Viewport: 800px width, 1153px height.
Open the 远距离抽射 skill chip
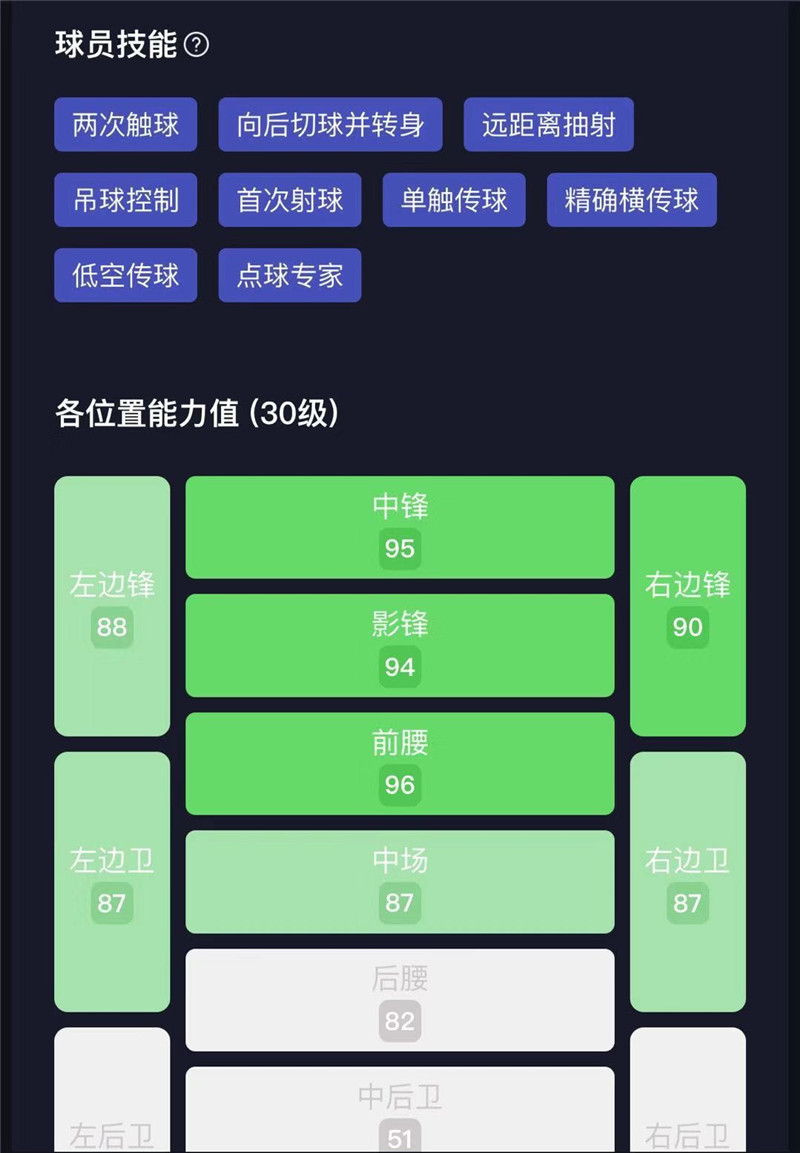(x=548, y=125)
